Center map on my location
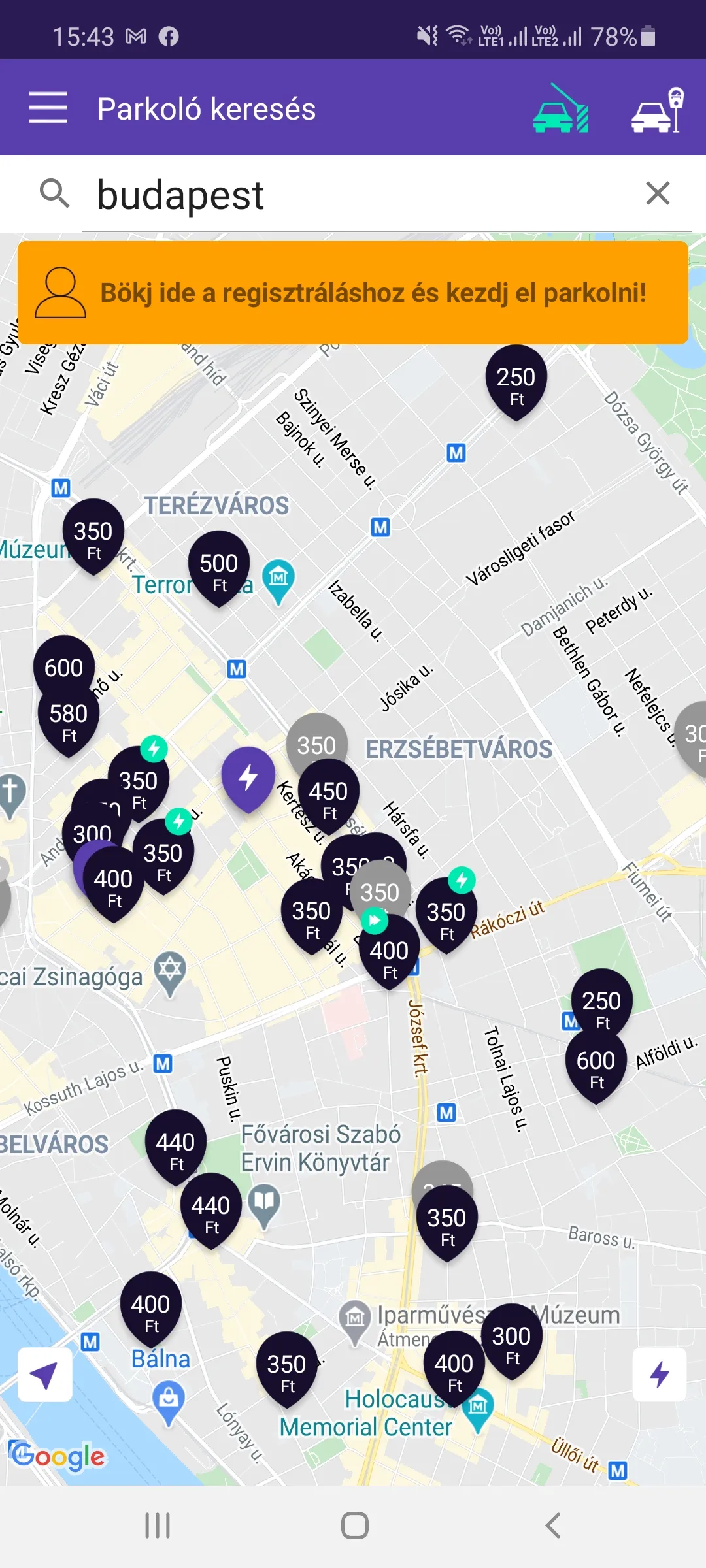 pos(44,1375)
